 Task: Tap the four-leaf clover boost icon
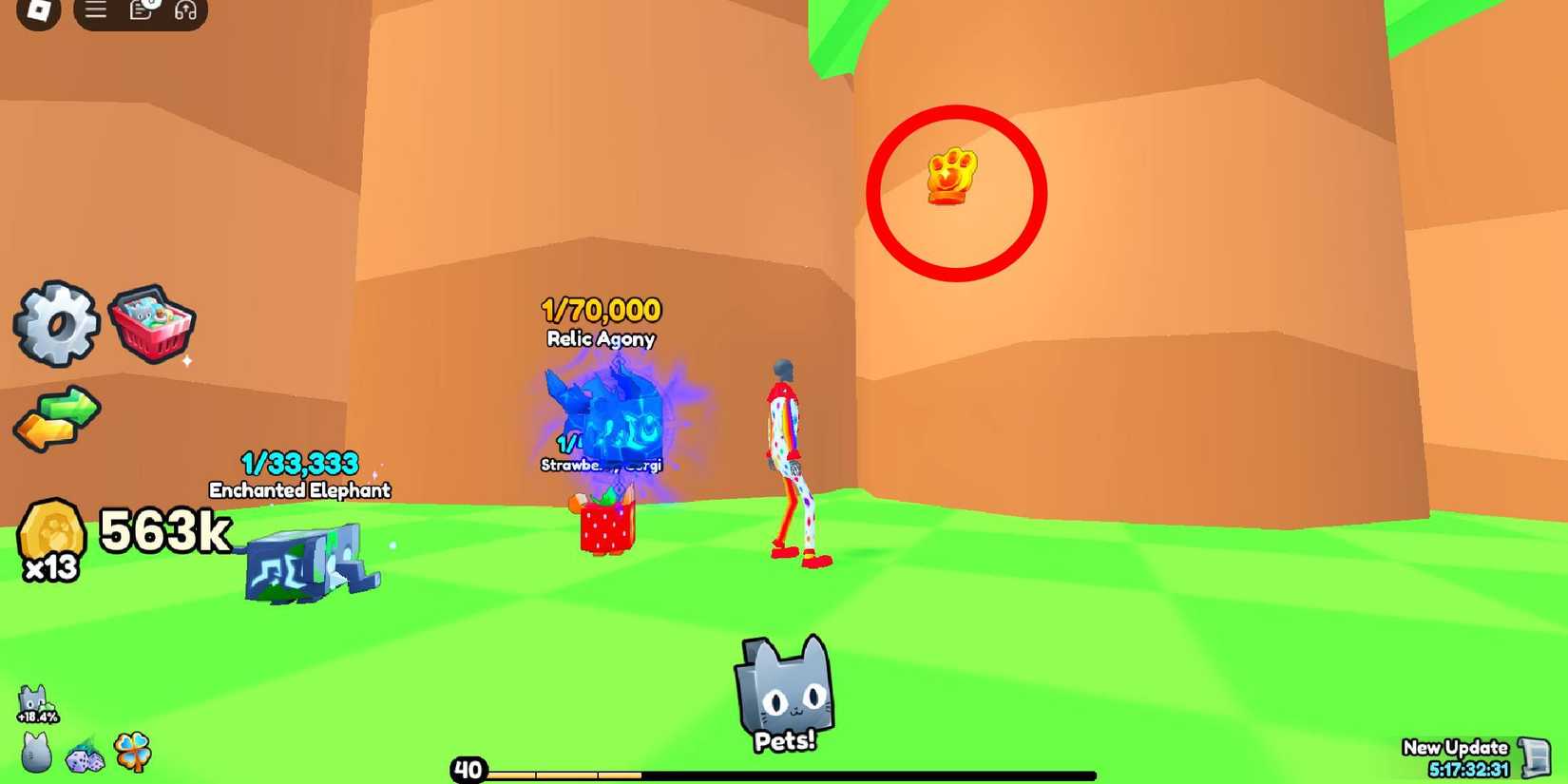[132, 752]
